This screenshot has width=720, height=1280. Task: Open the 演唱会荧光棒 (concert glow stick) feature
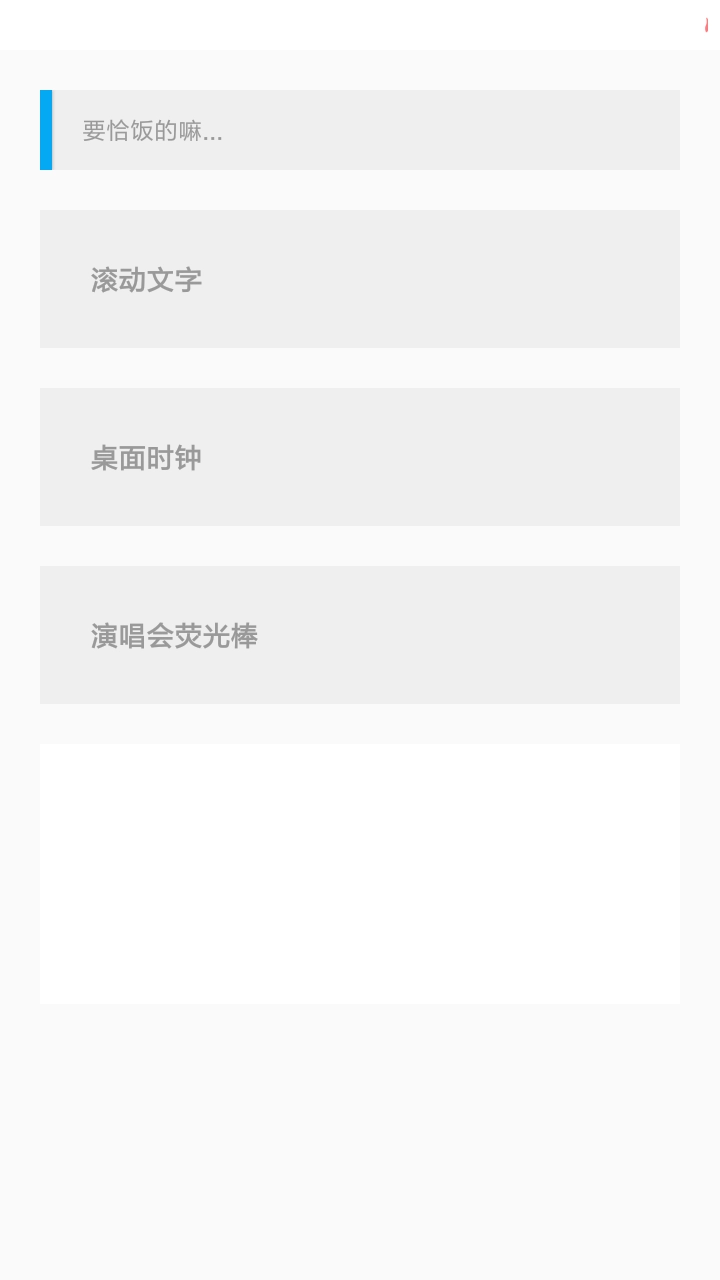tap(359, 634)
